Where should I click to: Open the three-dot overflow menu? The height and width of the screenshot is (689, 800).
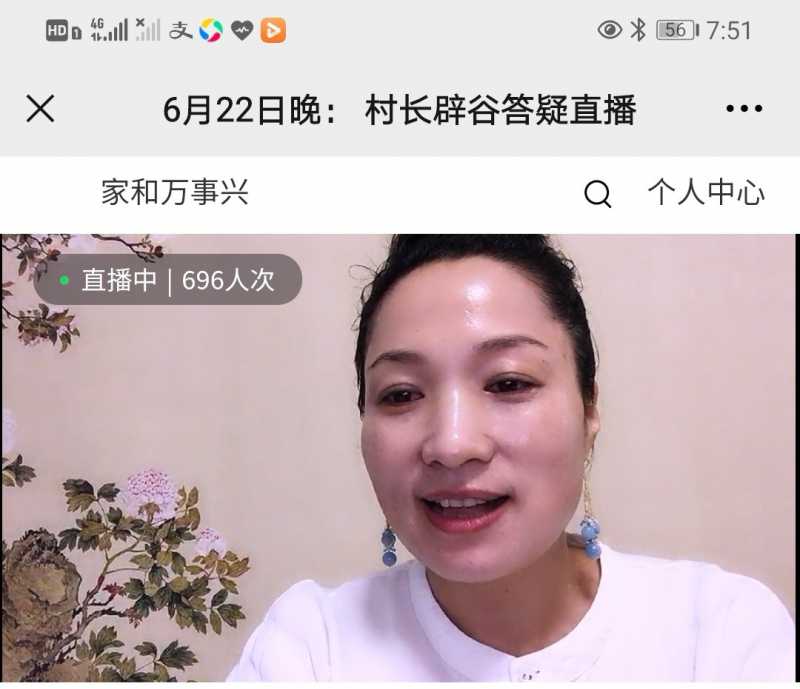click(744, 109)
